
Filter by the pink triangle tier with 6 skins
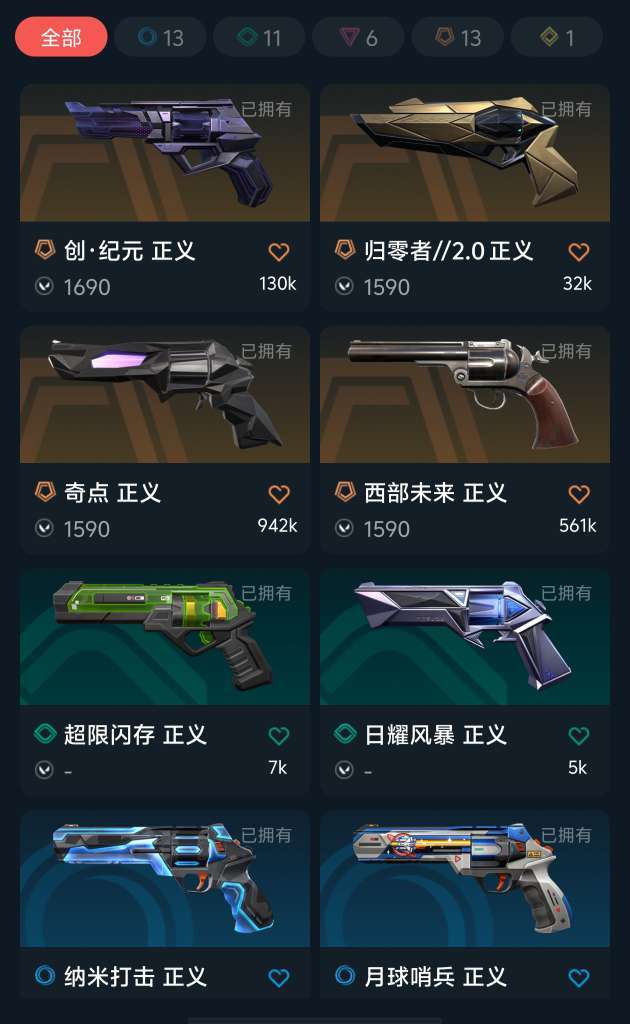pos(358,37)
